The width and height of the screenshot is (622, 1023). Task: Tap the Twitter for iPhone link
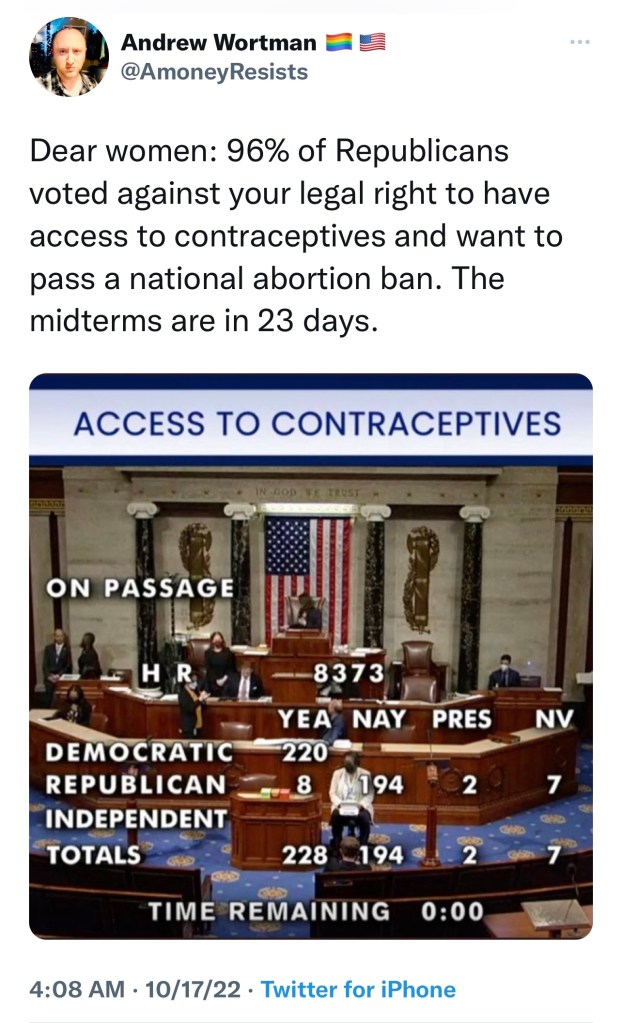[357, 990]
